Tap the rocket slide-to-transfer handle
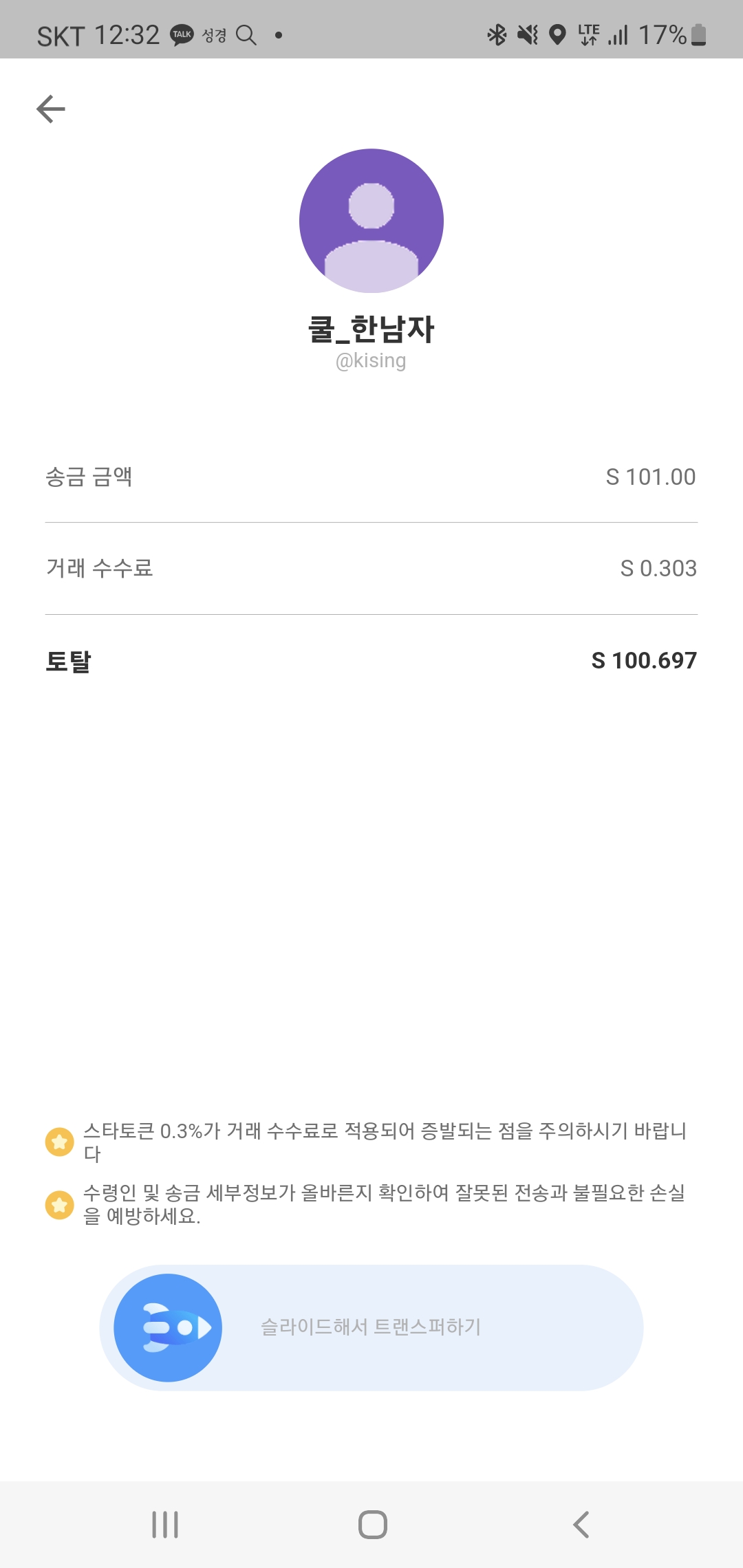This screenshot has height=1568, width=743. click(x=168, y=1327)
